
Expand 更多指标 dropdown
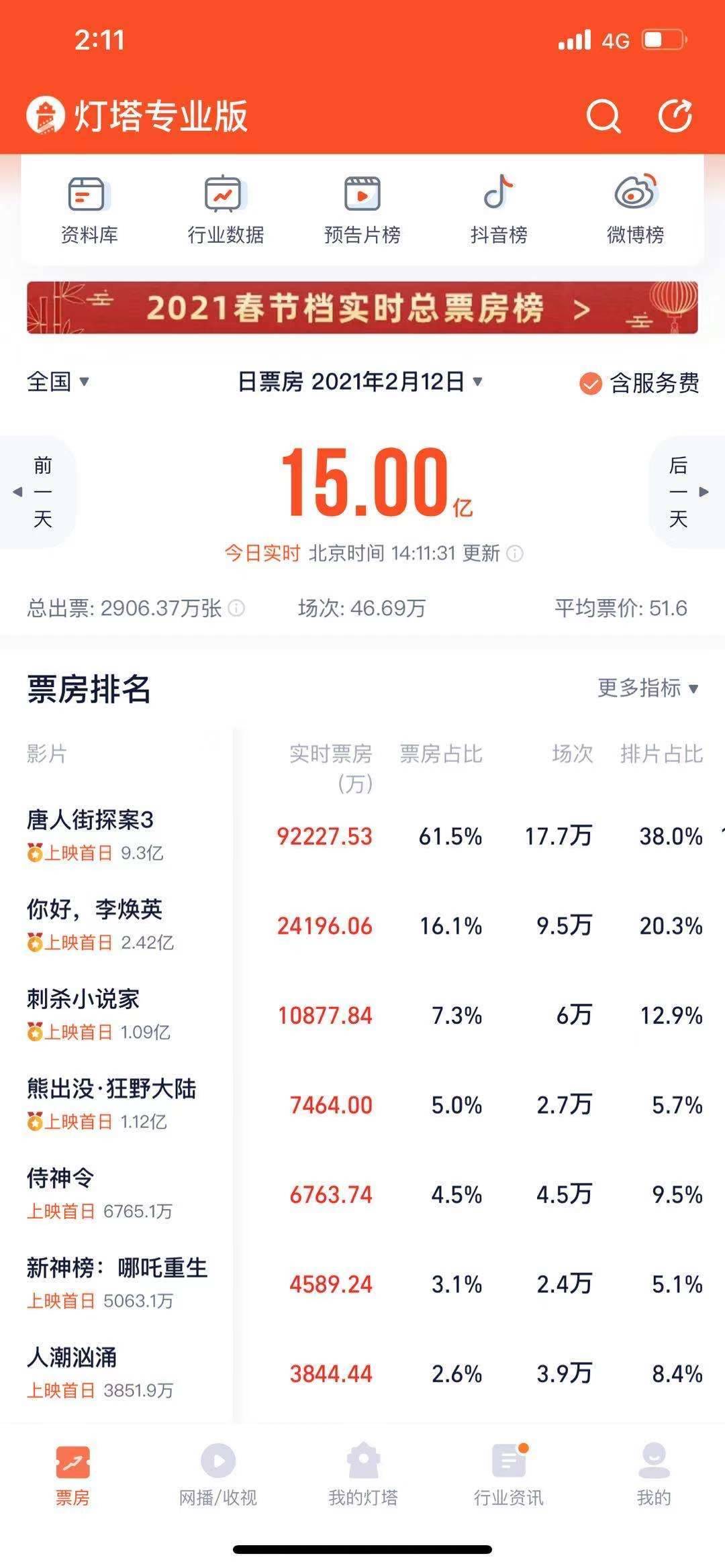[x=648, y=688]
